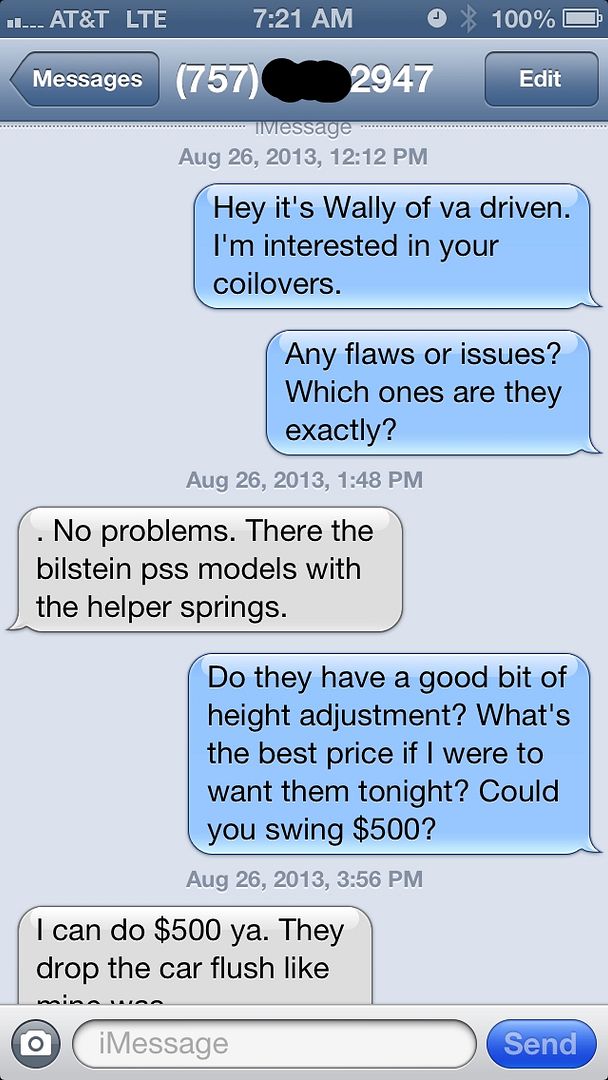Go back to the Messages list

(85, 79)
